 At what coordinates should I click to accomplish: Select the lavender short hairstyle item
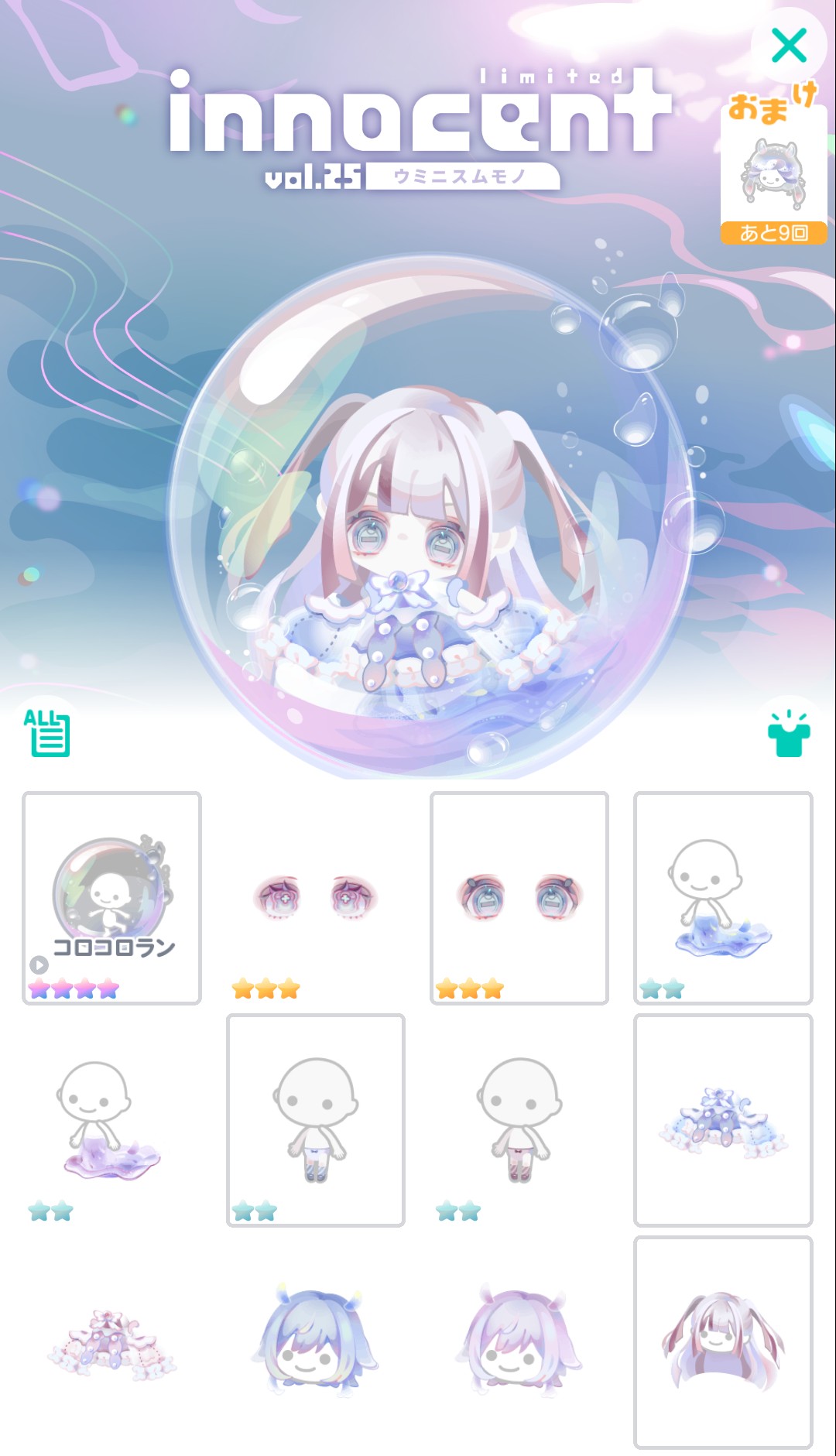(x=519, y=1342)
